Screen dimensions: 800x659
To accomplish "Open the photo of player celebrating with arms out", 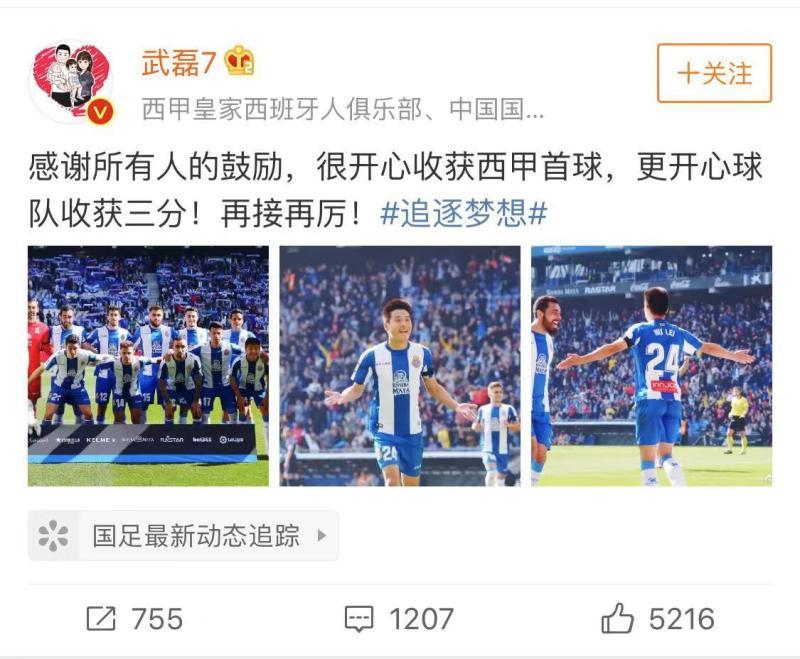I will (x=400, y=366).
